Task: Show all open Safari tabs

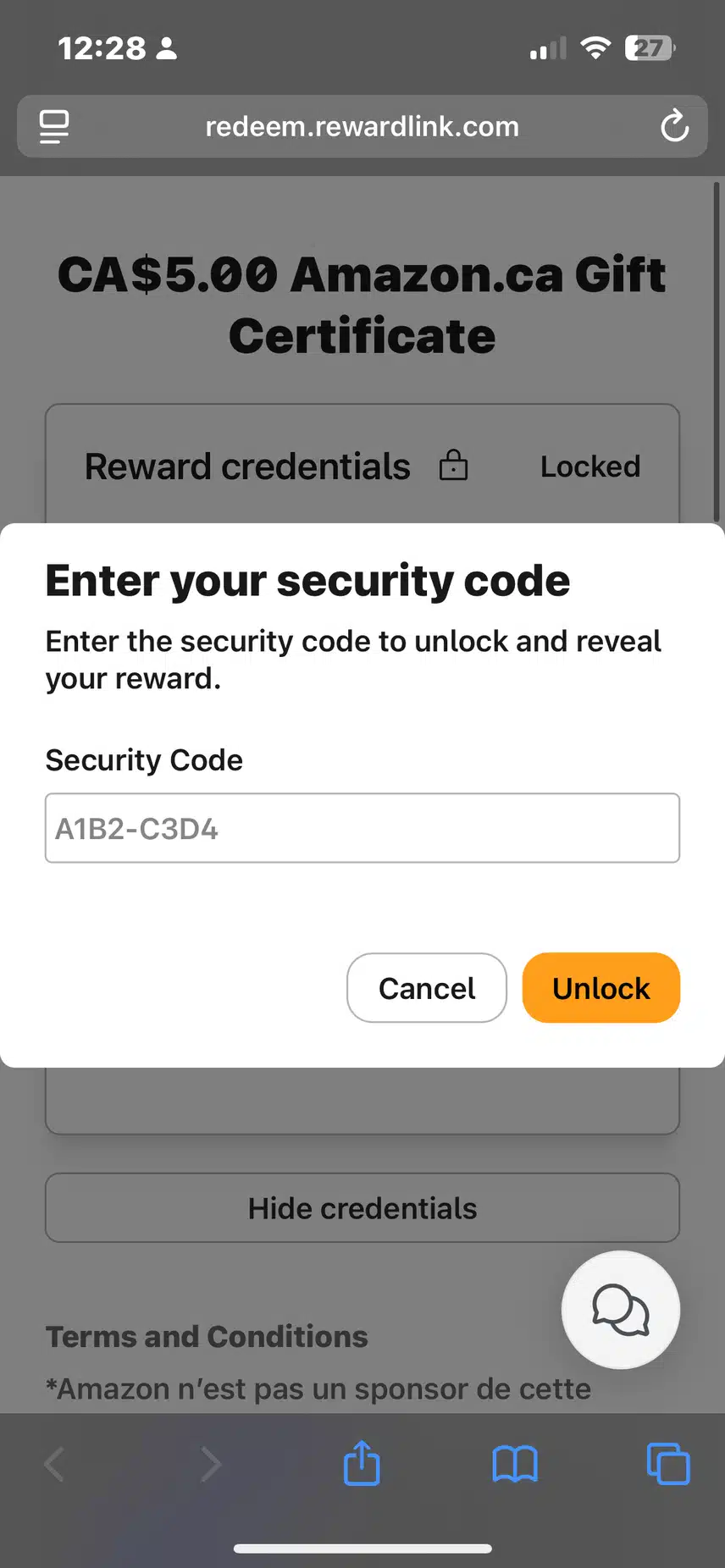Action: (668, 1464)
